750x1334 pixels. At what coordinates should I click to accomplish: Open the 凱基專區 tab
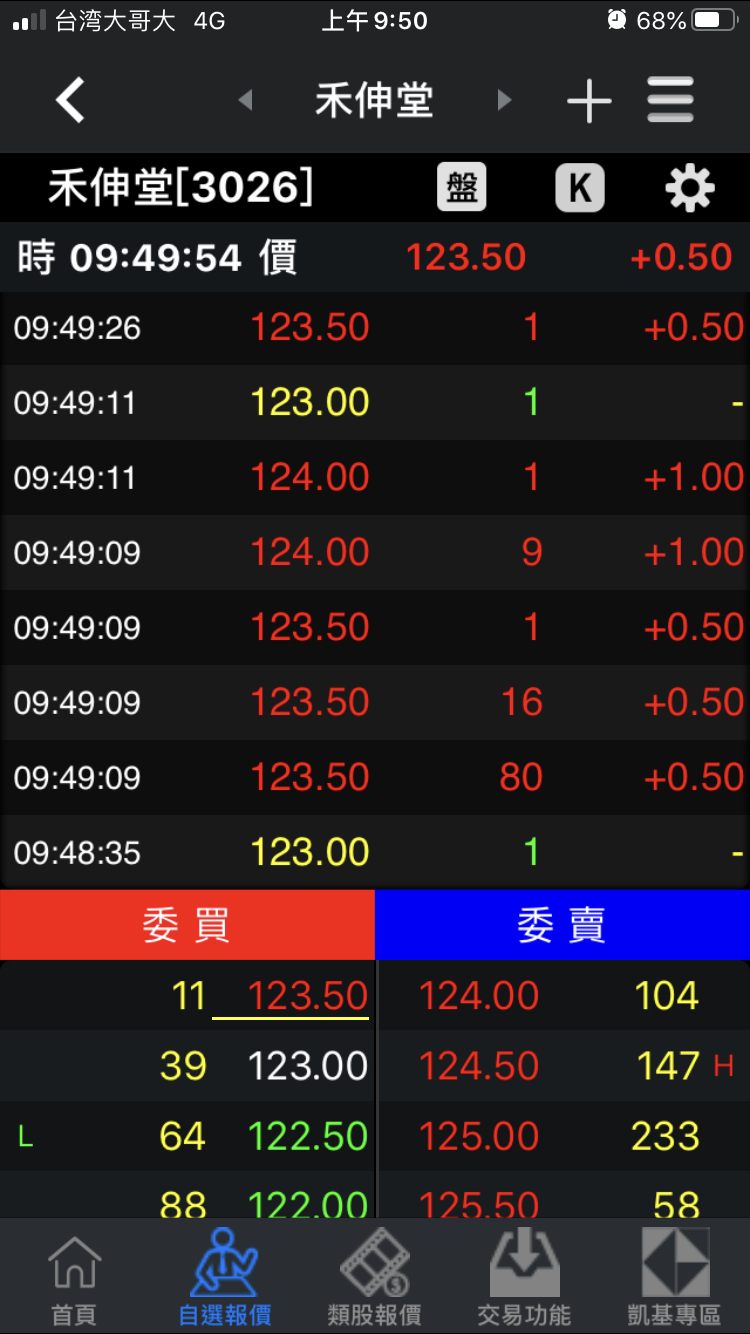(x=675, y=1280)
